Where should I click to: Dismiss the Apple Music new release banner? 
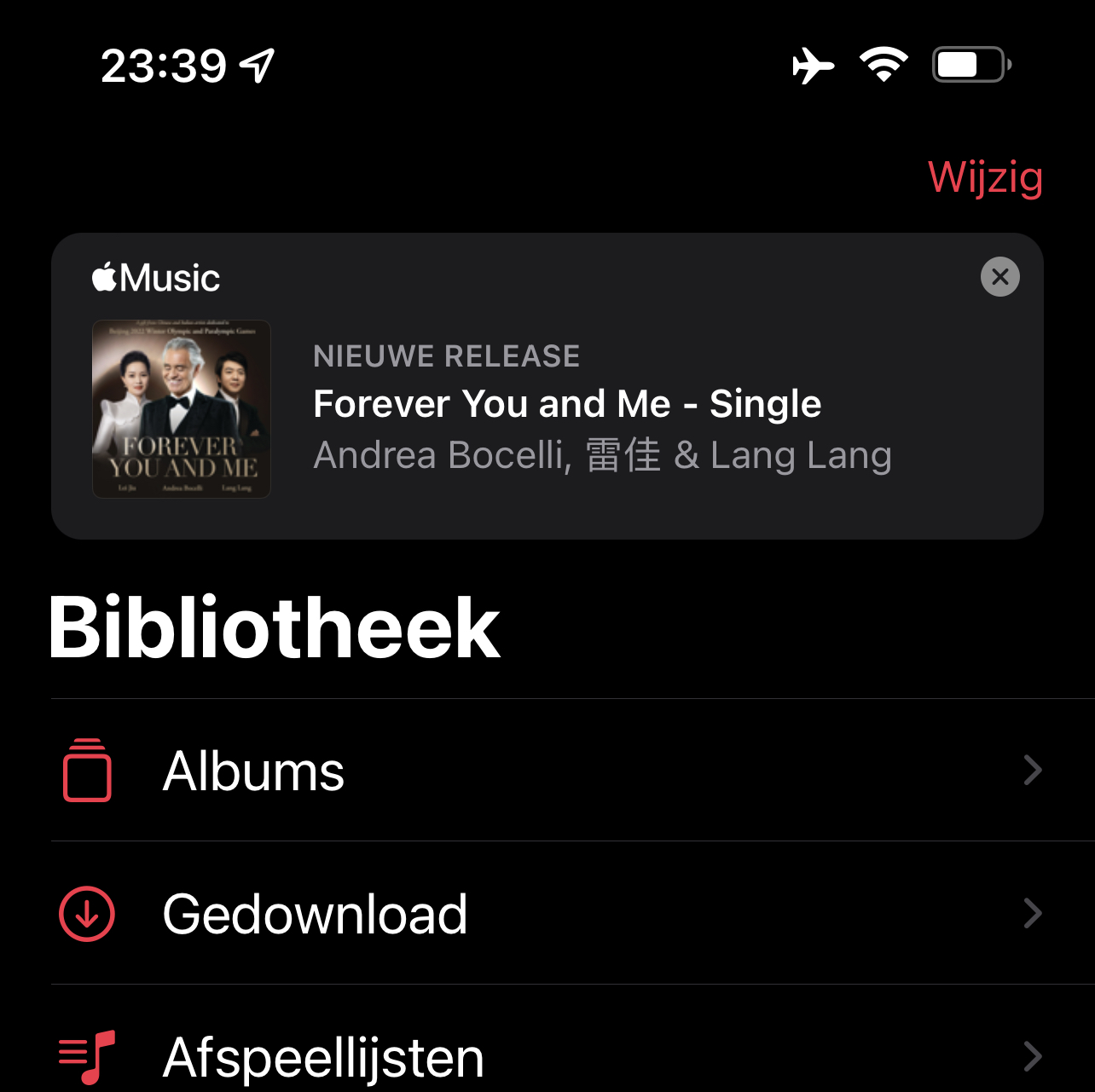pyautogui.click(x=999, y=277)
